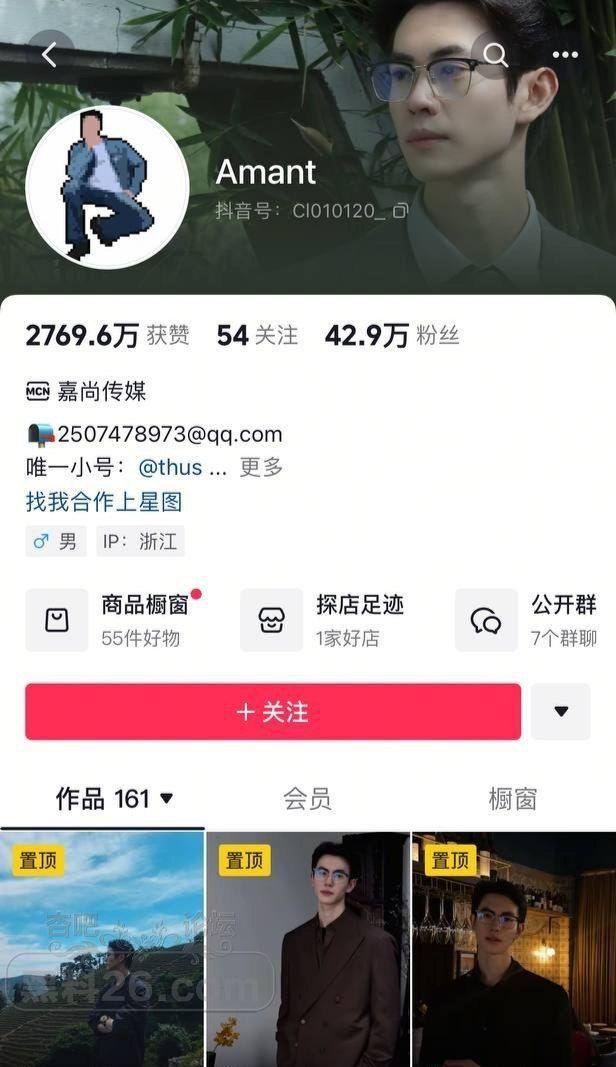Screen dimensions: 616x1067
Task: Go back using the top-left arrow
Action: click(50, 55)
